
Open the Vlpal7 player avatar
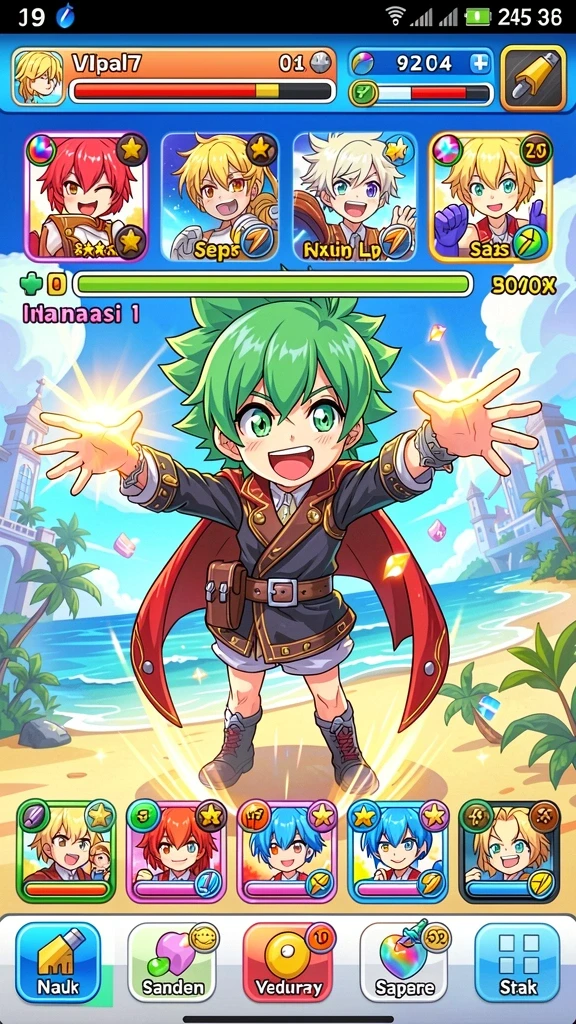point(39,78)
